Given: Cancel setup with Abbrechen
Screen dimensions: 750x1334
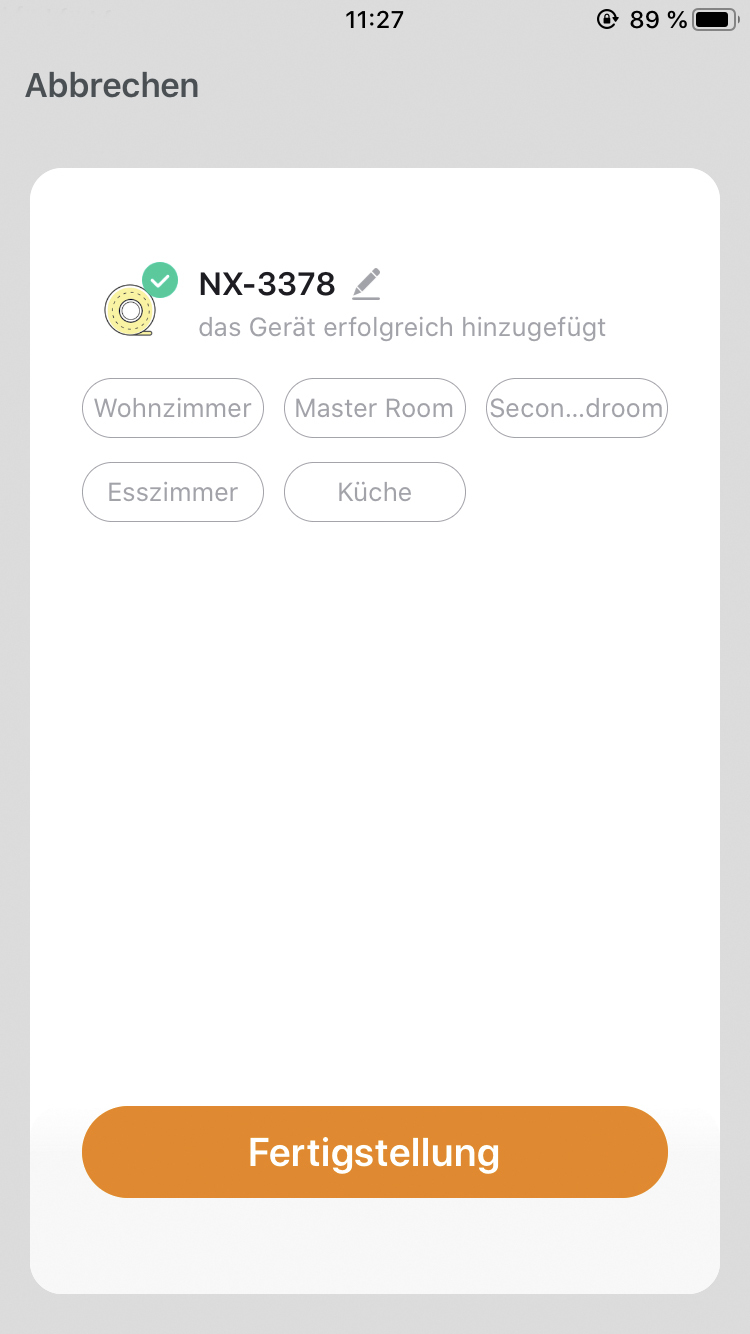Looking at the screenshot, I should click(x=112, y=86).
